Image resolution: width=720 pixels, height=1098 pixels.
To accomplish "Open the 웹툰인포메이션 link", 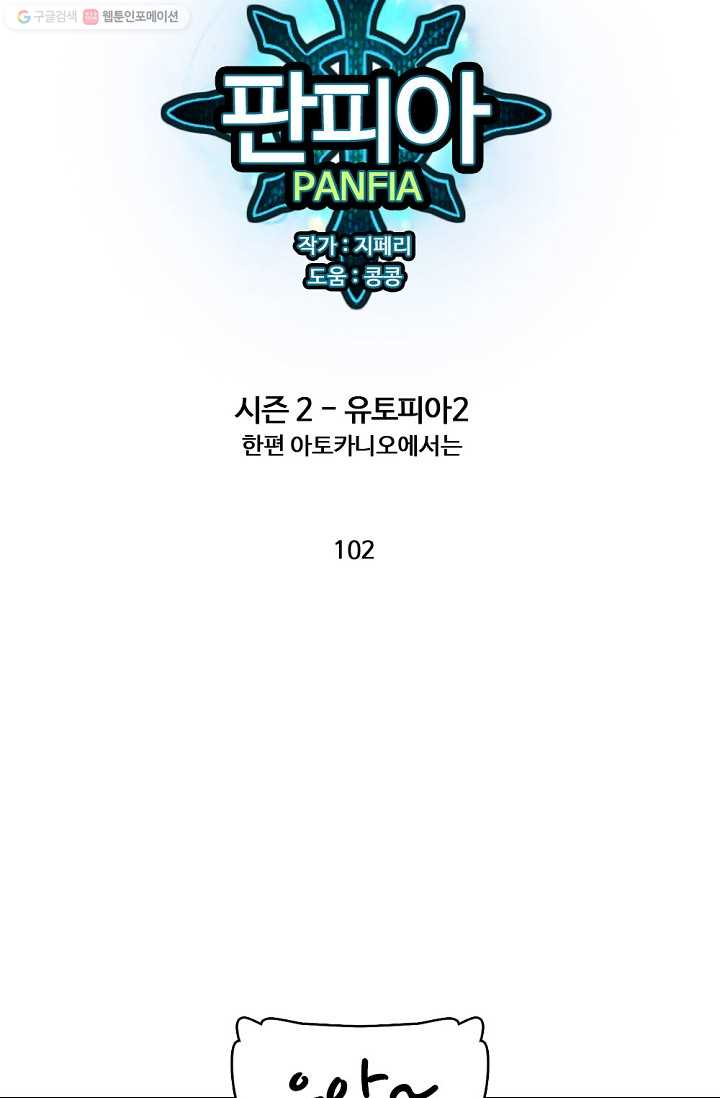I will coord(131,16).
